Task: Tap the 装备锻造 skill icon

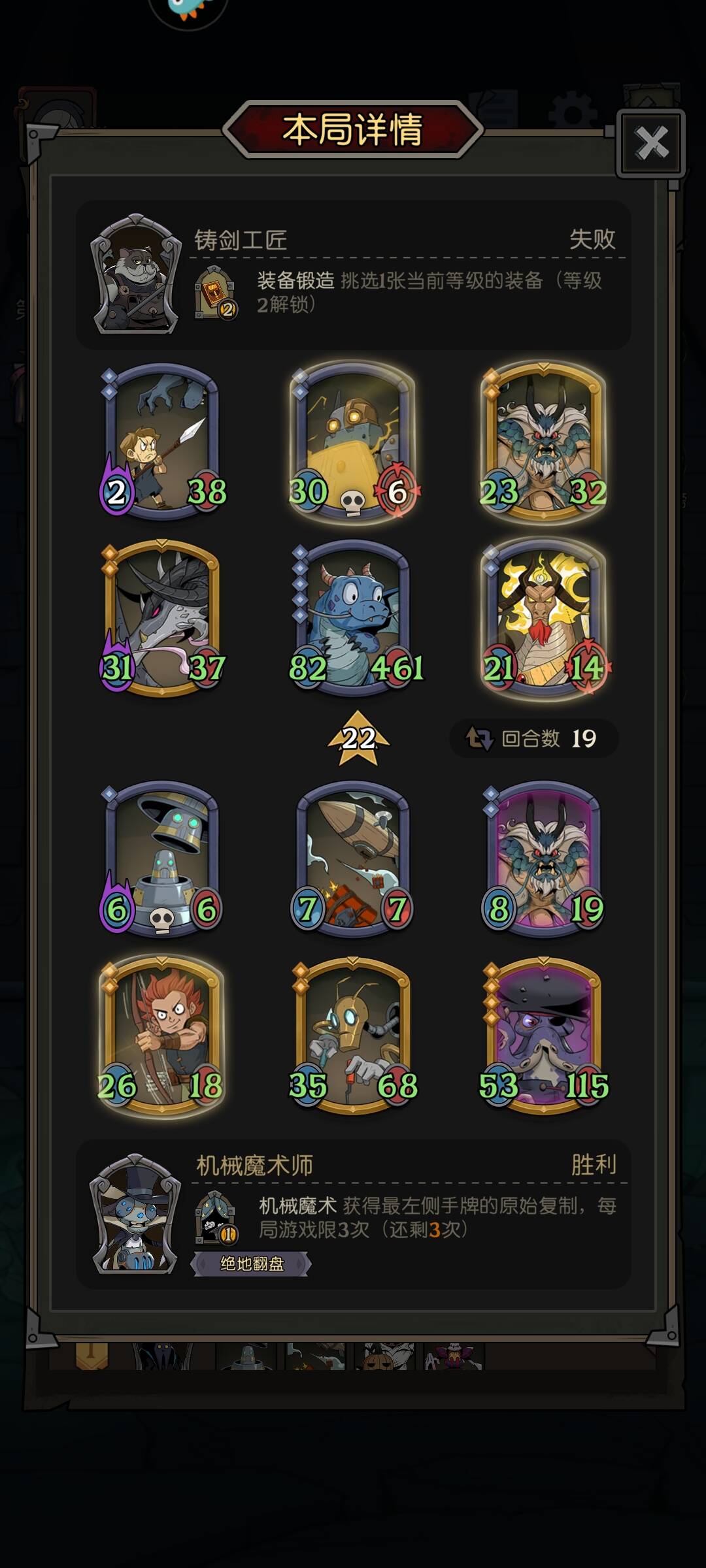Action: [x=215, y=293]
